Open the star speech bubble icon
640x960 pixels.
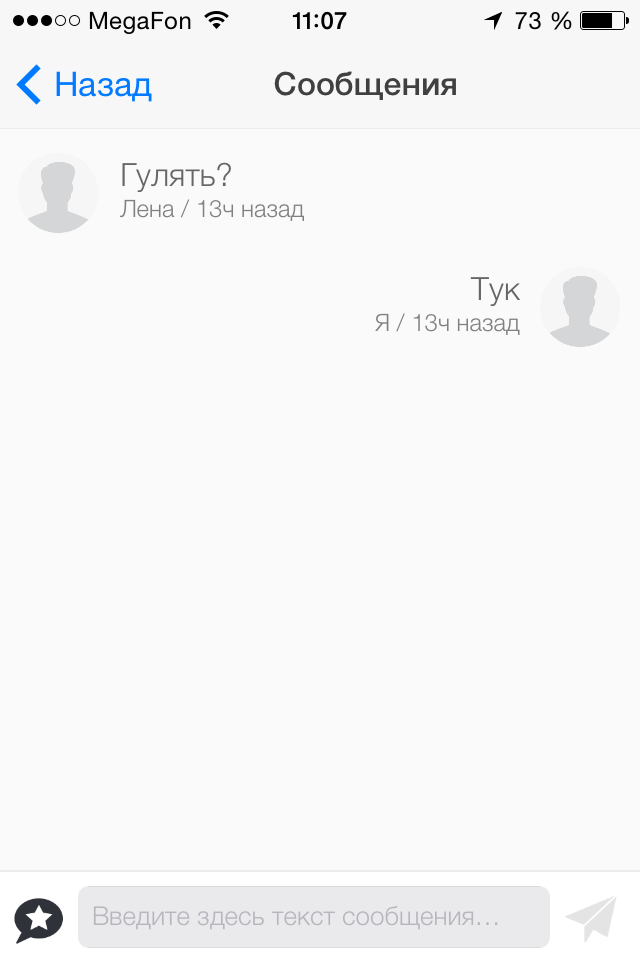(39, 918)
